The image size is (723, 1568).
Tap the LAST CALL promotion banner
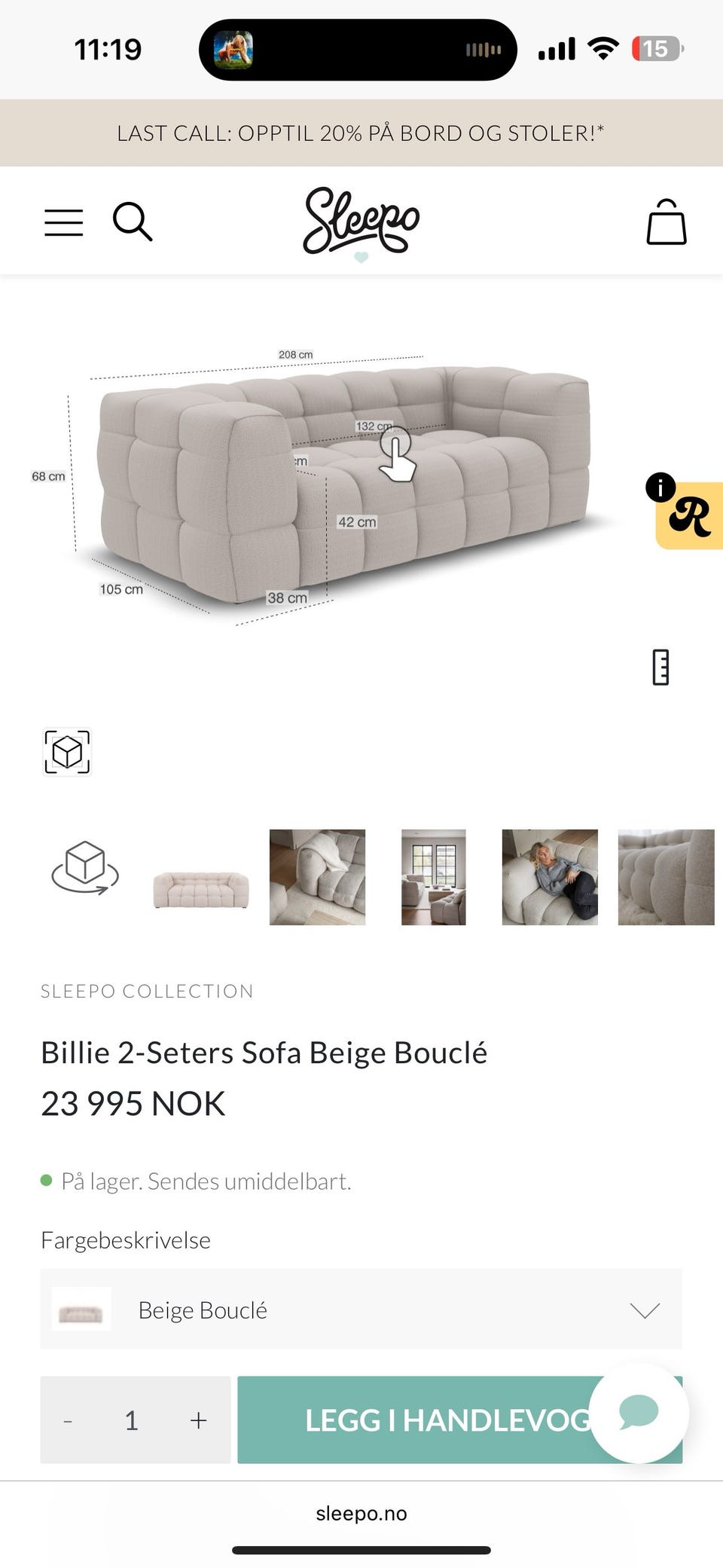pyautogui.click(x=360, y=133)
